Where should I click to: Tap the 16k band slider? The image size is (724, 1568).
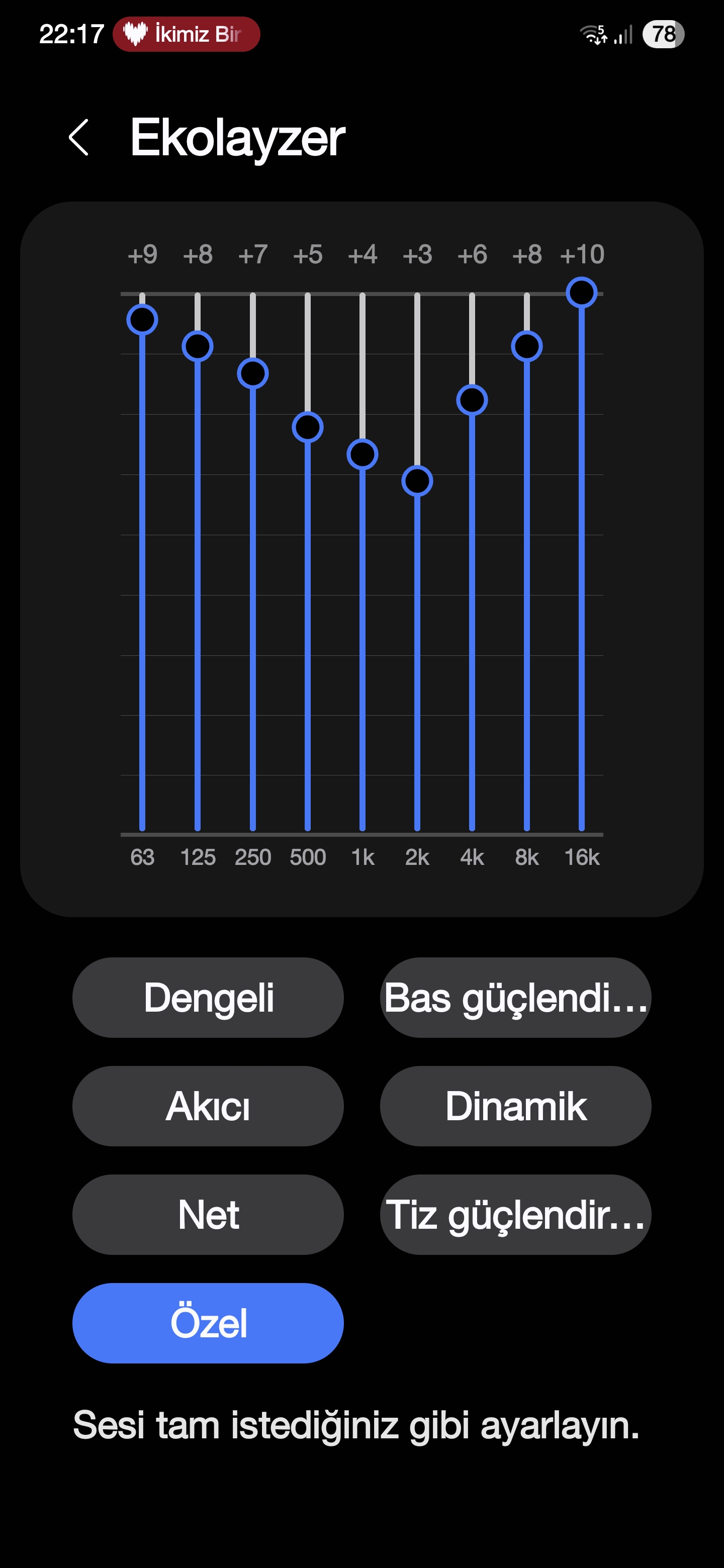[x=582, y=293]
